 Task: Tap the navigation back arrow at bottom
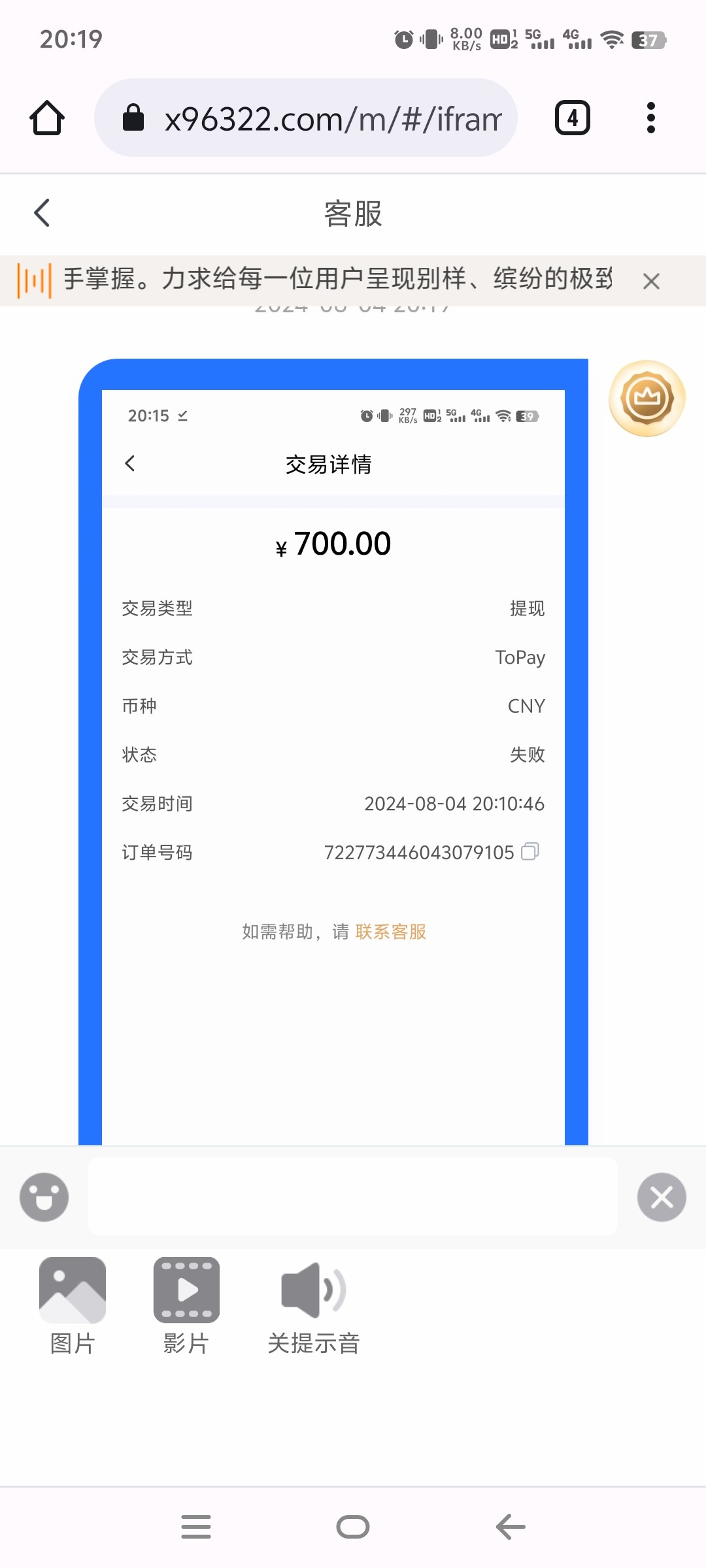click(x=511, y=1527)
